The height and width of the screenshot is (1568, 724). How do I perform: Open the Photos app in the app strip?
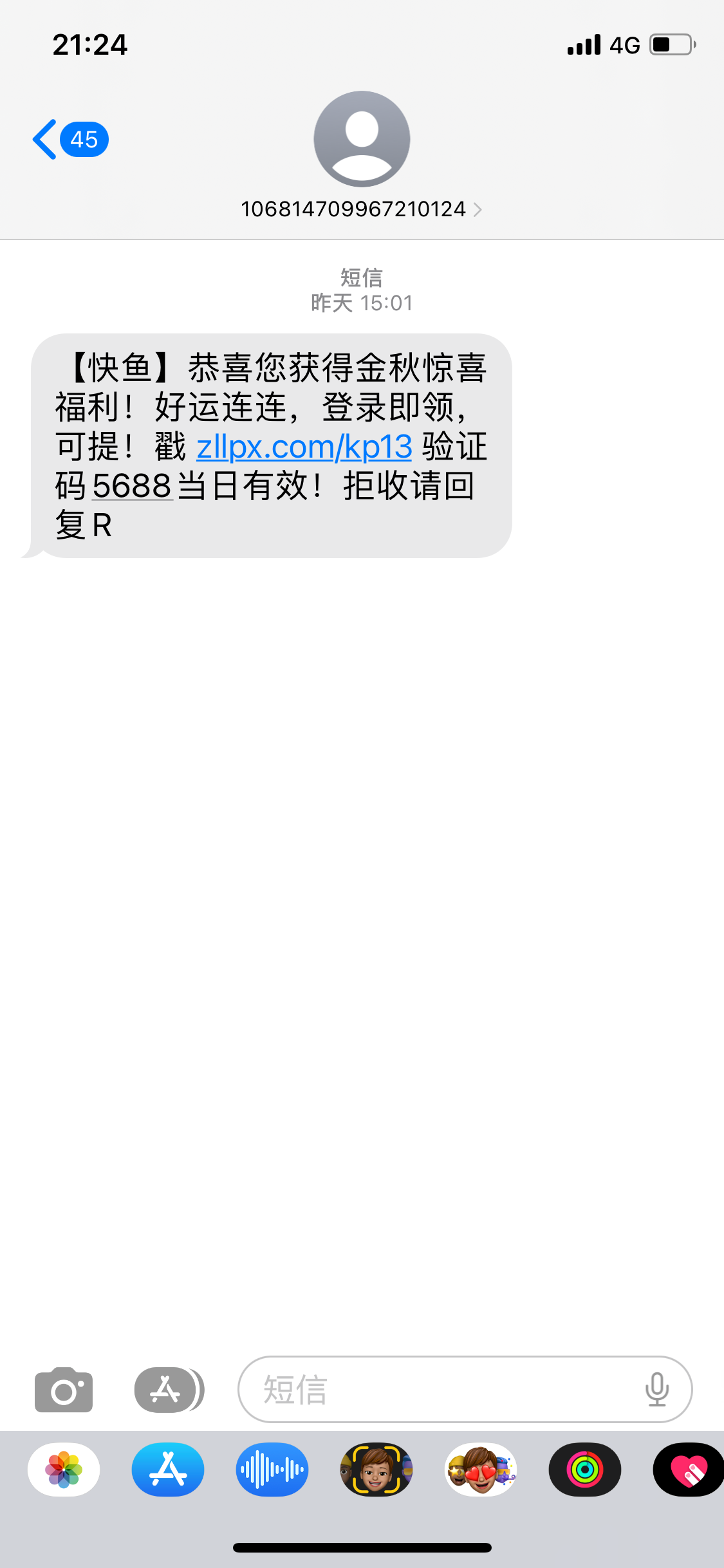point(64,1470)
